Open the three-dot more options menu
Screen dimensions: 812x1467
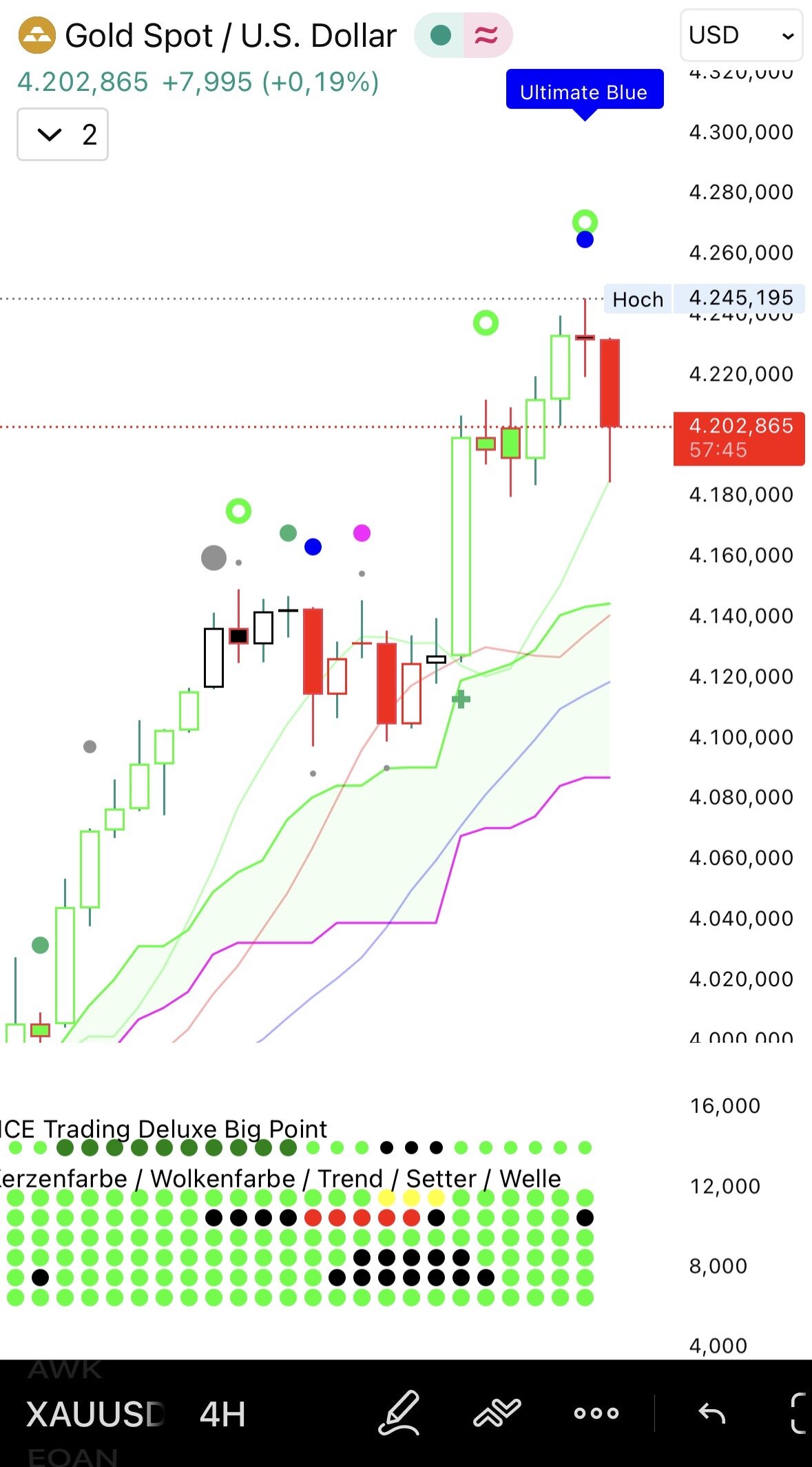tap(596, 1414)
